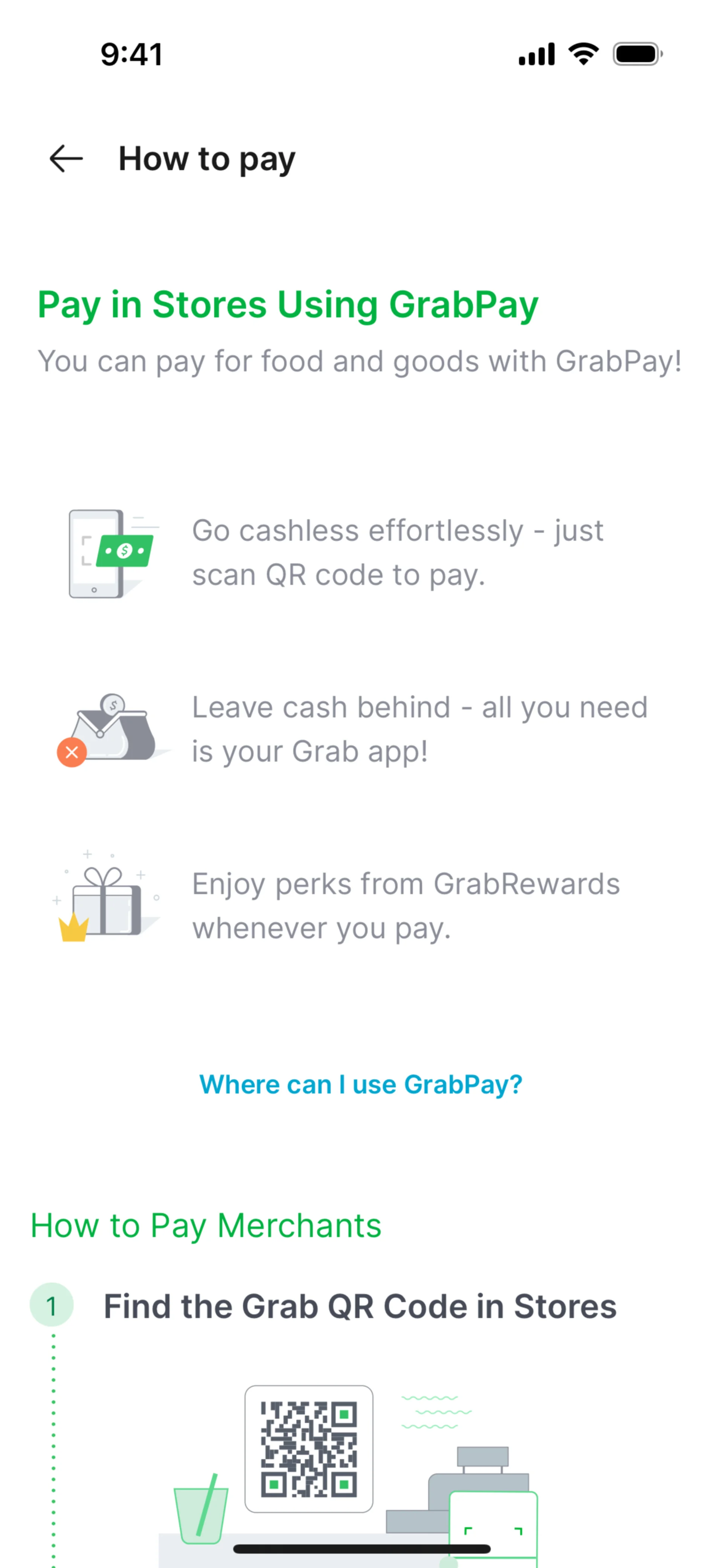Open 'Where can I use GrabPay?' link
Viewport: 723px width, 1568px height.
pyautogui.click(x=361, y=1085)
